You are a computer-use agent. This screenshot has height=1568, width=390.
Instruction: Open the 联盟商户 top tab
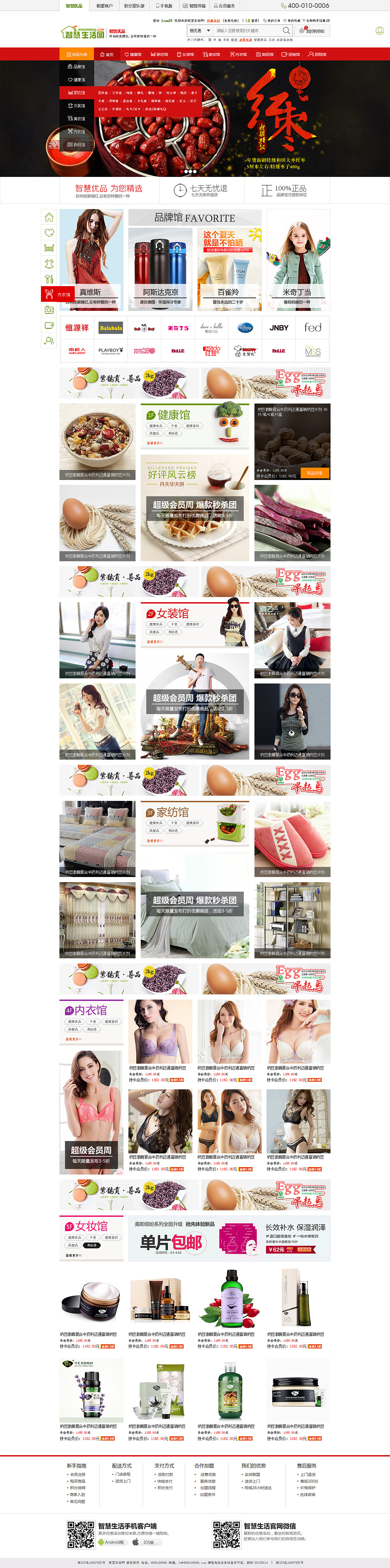pos(104,6)
